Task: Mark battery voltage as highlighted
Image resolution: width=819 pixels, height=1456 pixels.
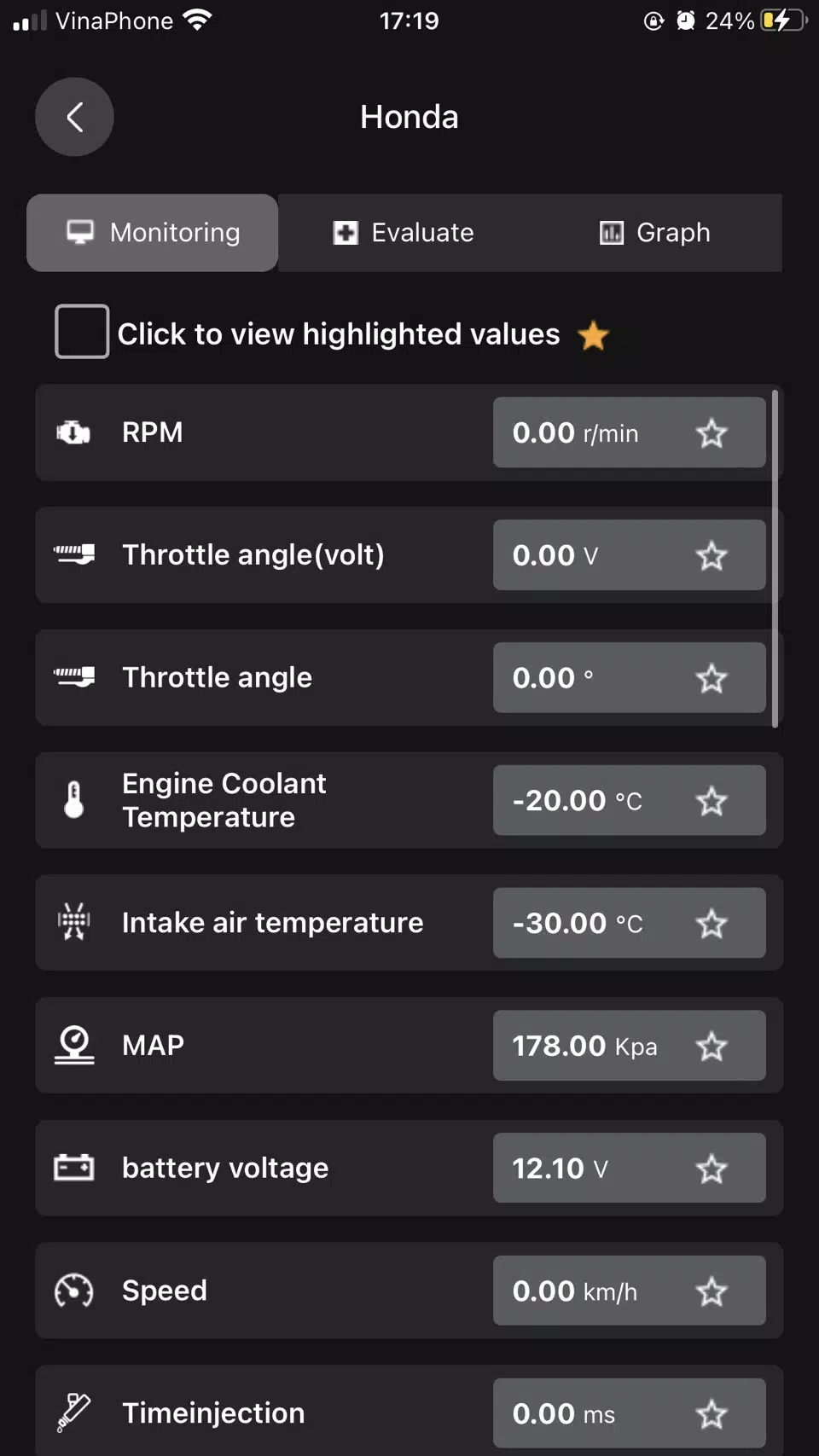Action: coord(712,1169)
